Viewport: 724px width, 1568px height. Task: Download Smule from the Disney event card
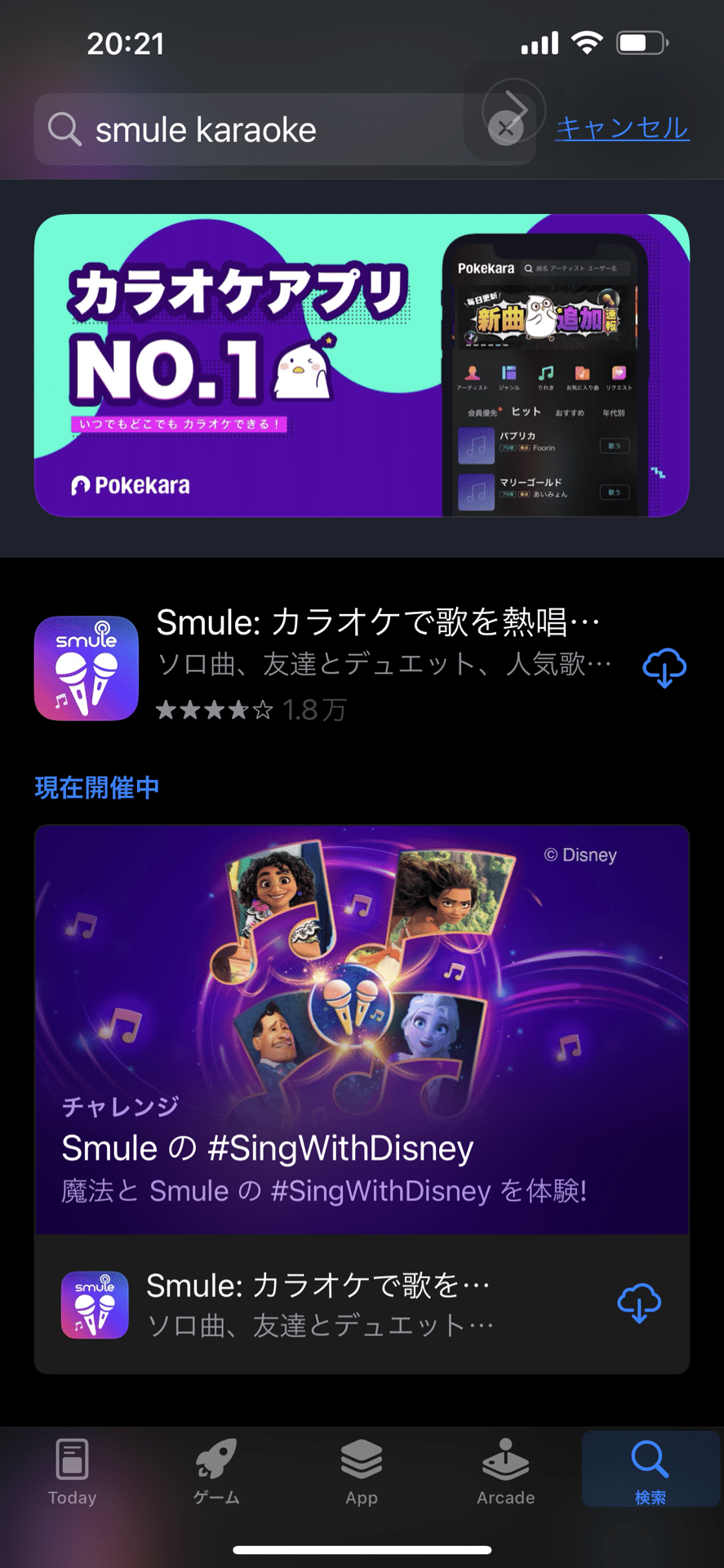click(639, 1303)
